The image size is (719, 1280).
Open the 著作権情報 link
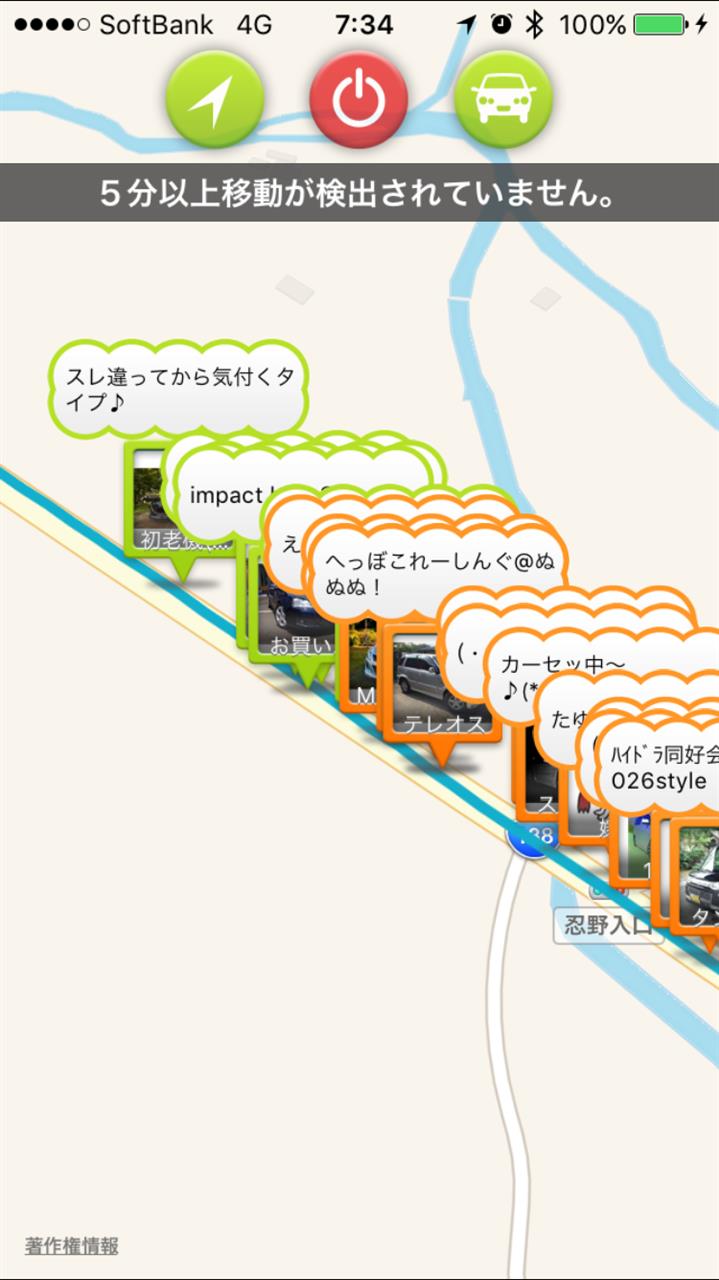(x=72, y=1246)
